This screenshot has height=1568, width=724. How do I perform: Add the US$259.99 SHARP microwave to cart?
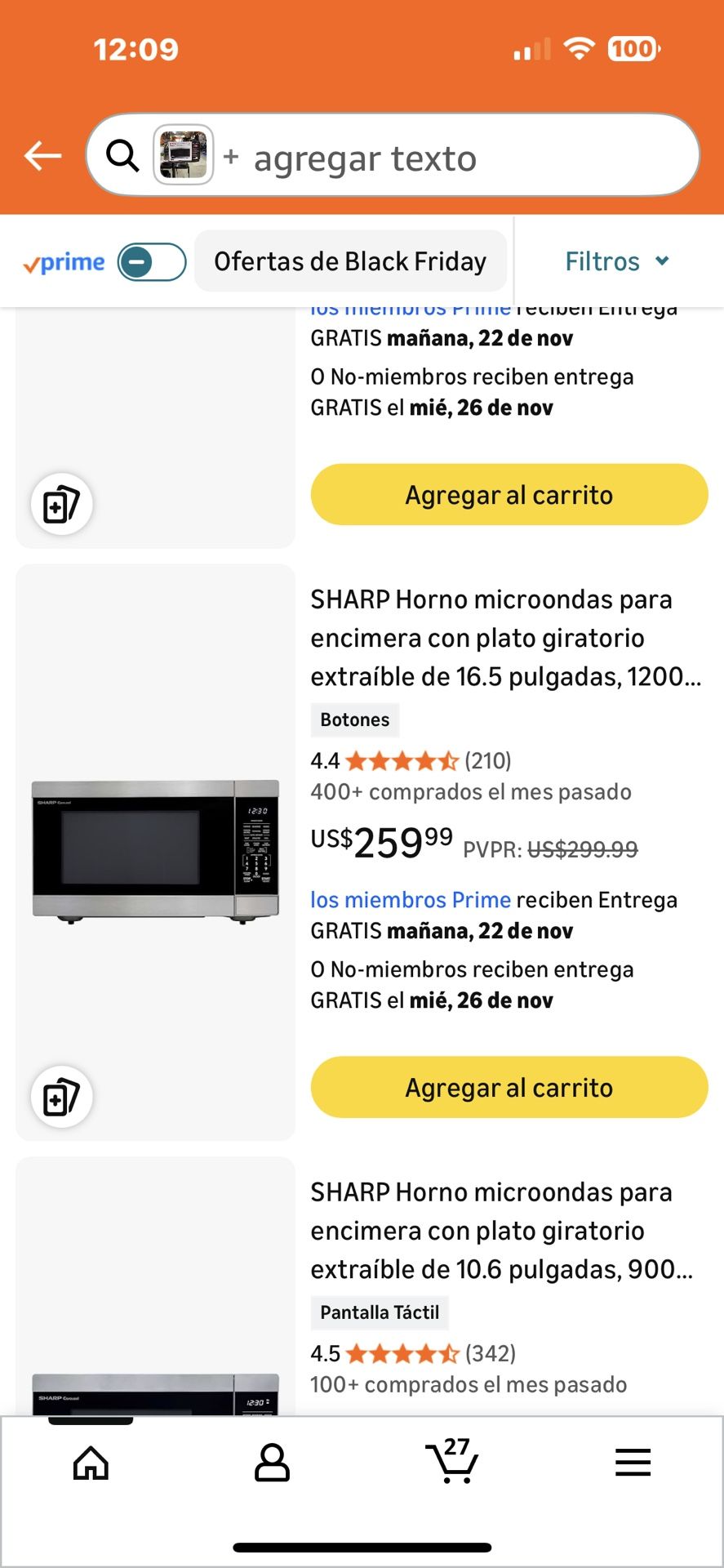pos(509,1087)
